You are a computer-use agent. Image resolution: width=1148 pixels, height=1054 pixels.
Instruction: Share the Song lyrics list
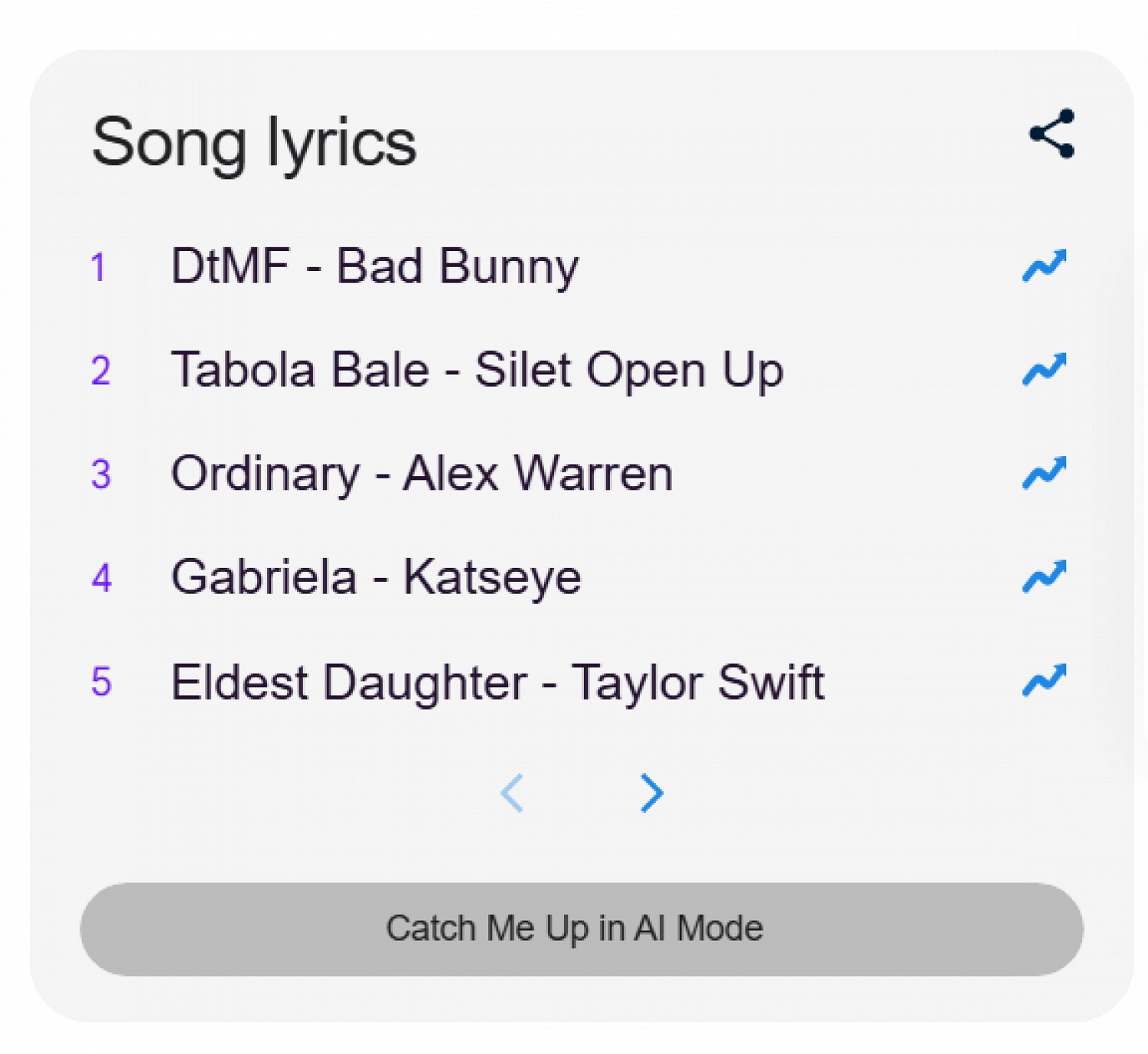click(1052, 134)
